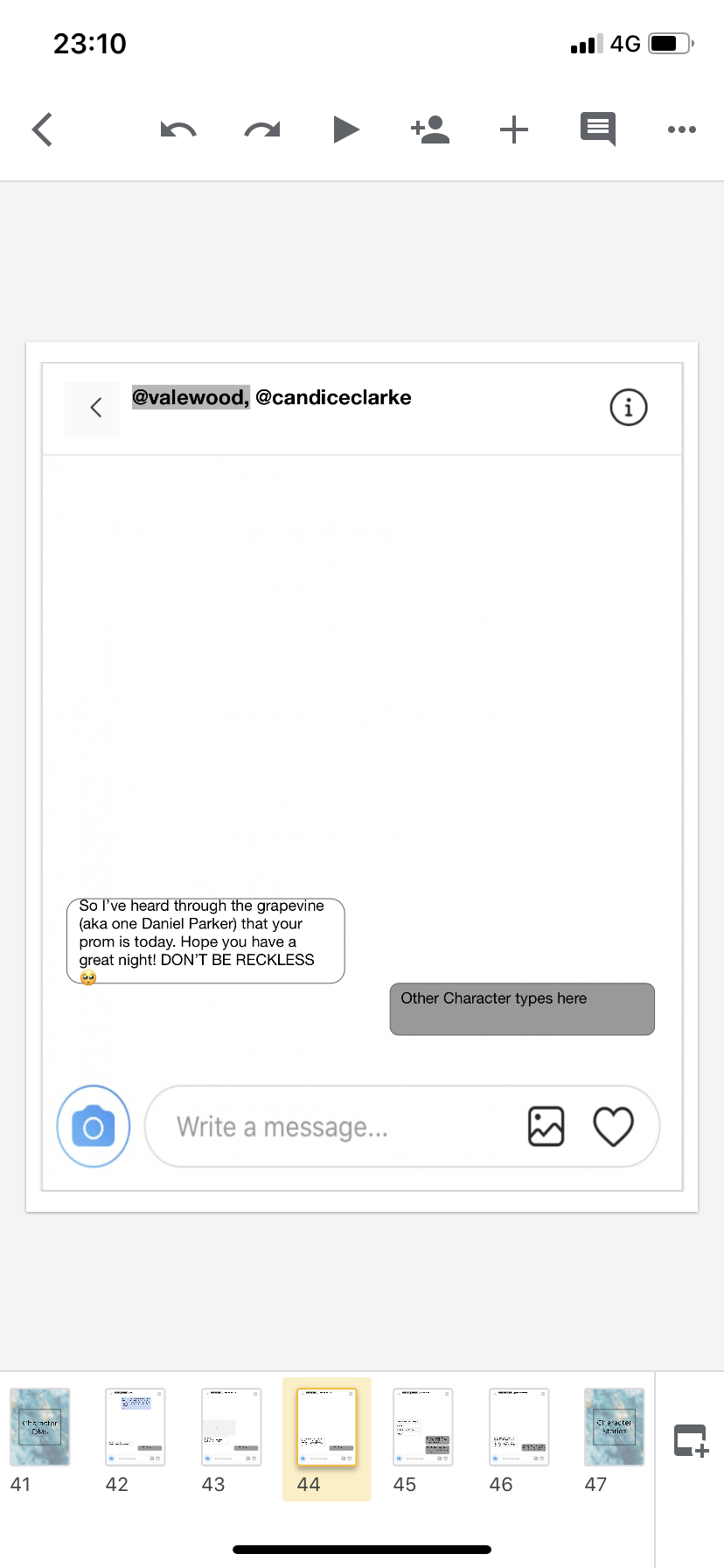Screen dimensions: 724x1568
Task: Open the three-dot overflow menu
Action: click(682, 129)
